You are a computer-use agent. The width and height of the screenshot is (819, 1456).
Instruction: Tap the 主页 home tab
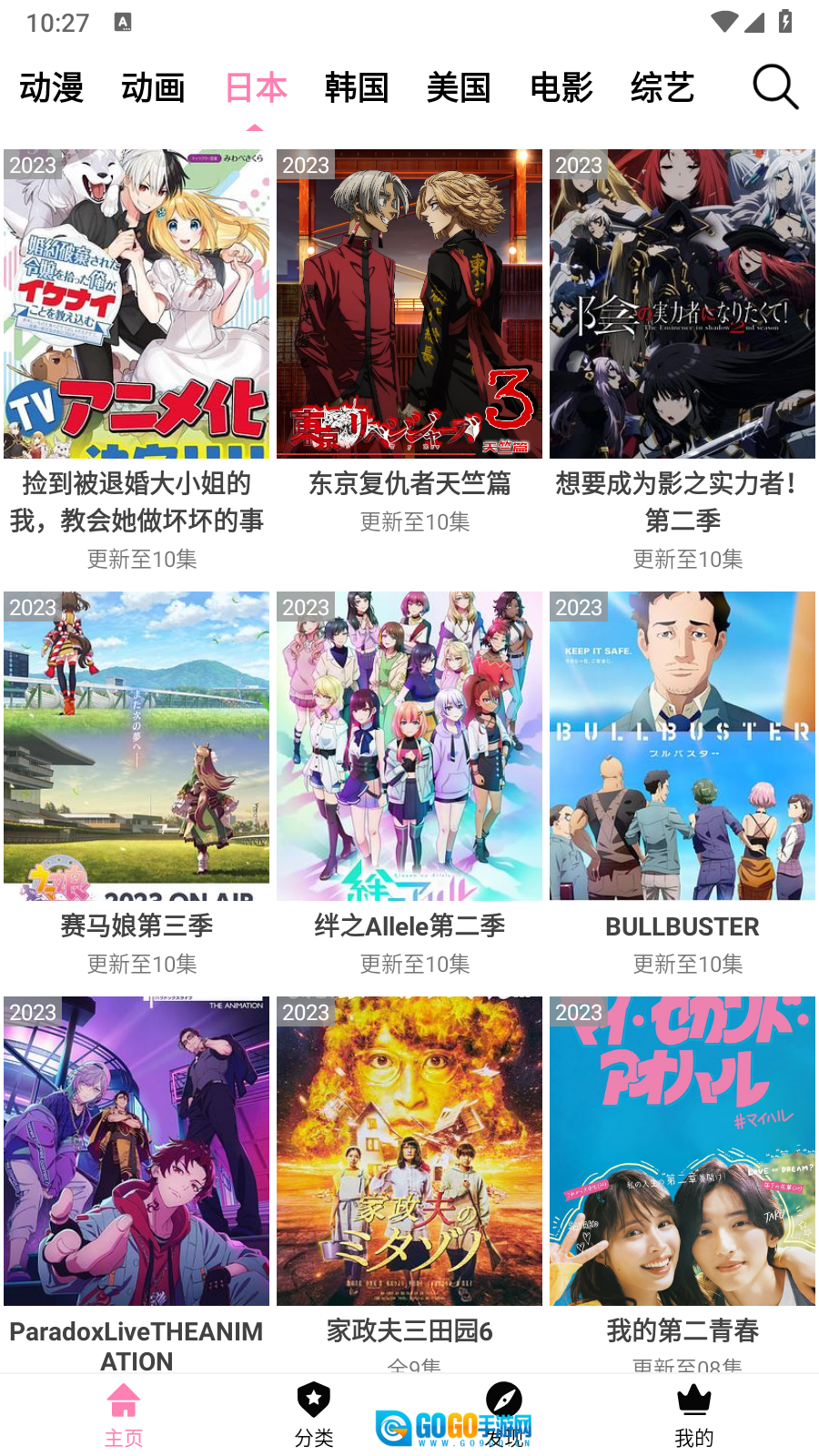[124, 1415]
